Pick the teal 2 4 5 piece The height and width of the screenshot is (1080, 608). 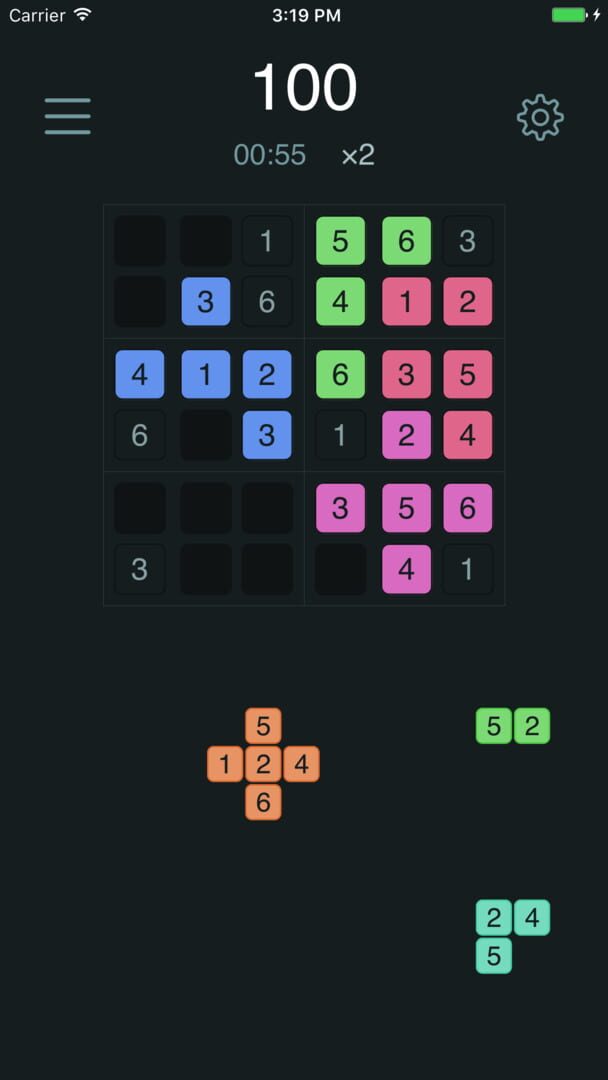pyautogui.click(x=513, y=937)
